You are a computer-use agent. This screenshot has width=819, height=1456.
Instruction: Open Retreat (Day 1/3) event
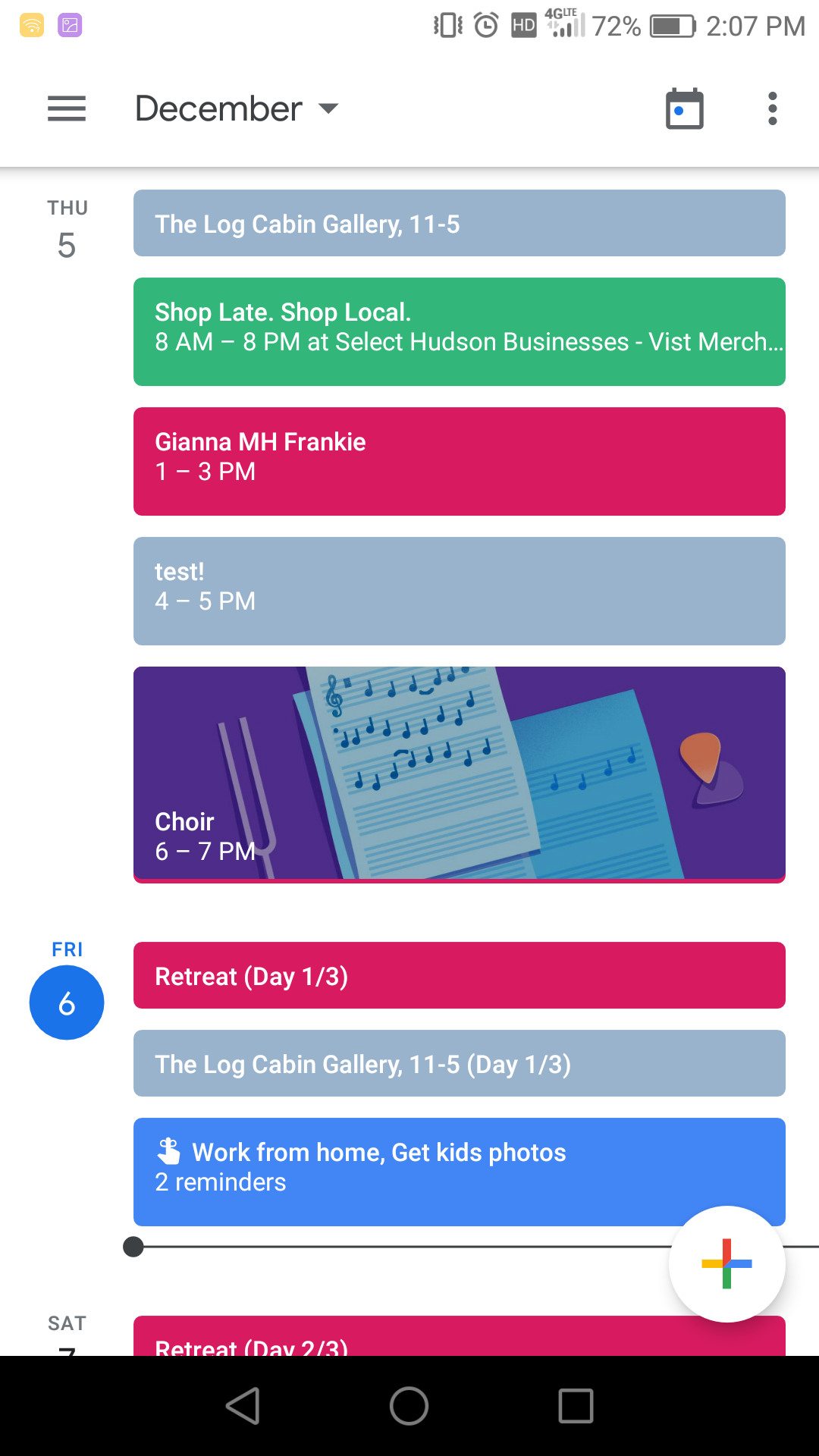point(459,975)
